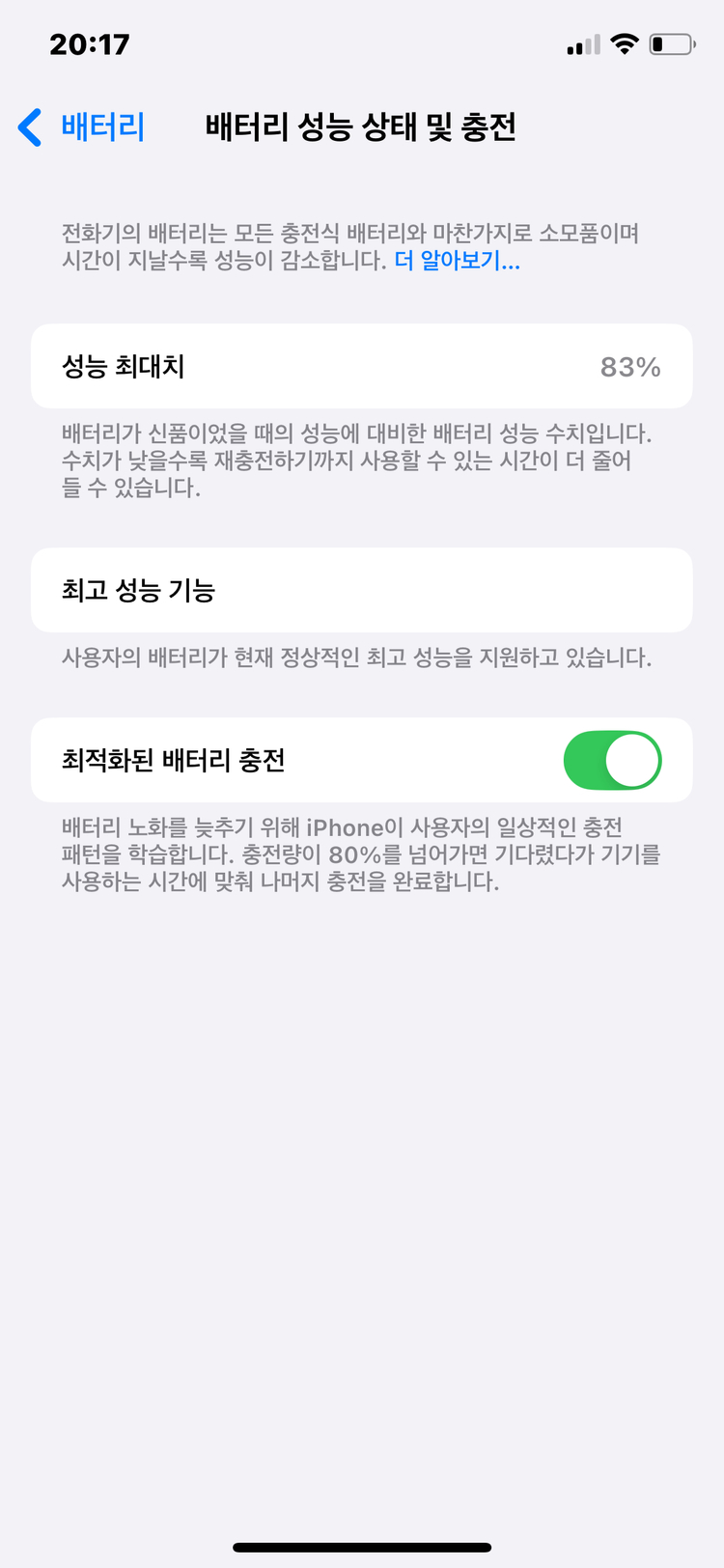This screenshot has width=724, height=1568.
Task: Tap the home indicator bar at bottom
Action: point(362,1547)
